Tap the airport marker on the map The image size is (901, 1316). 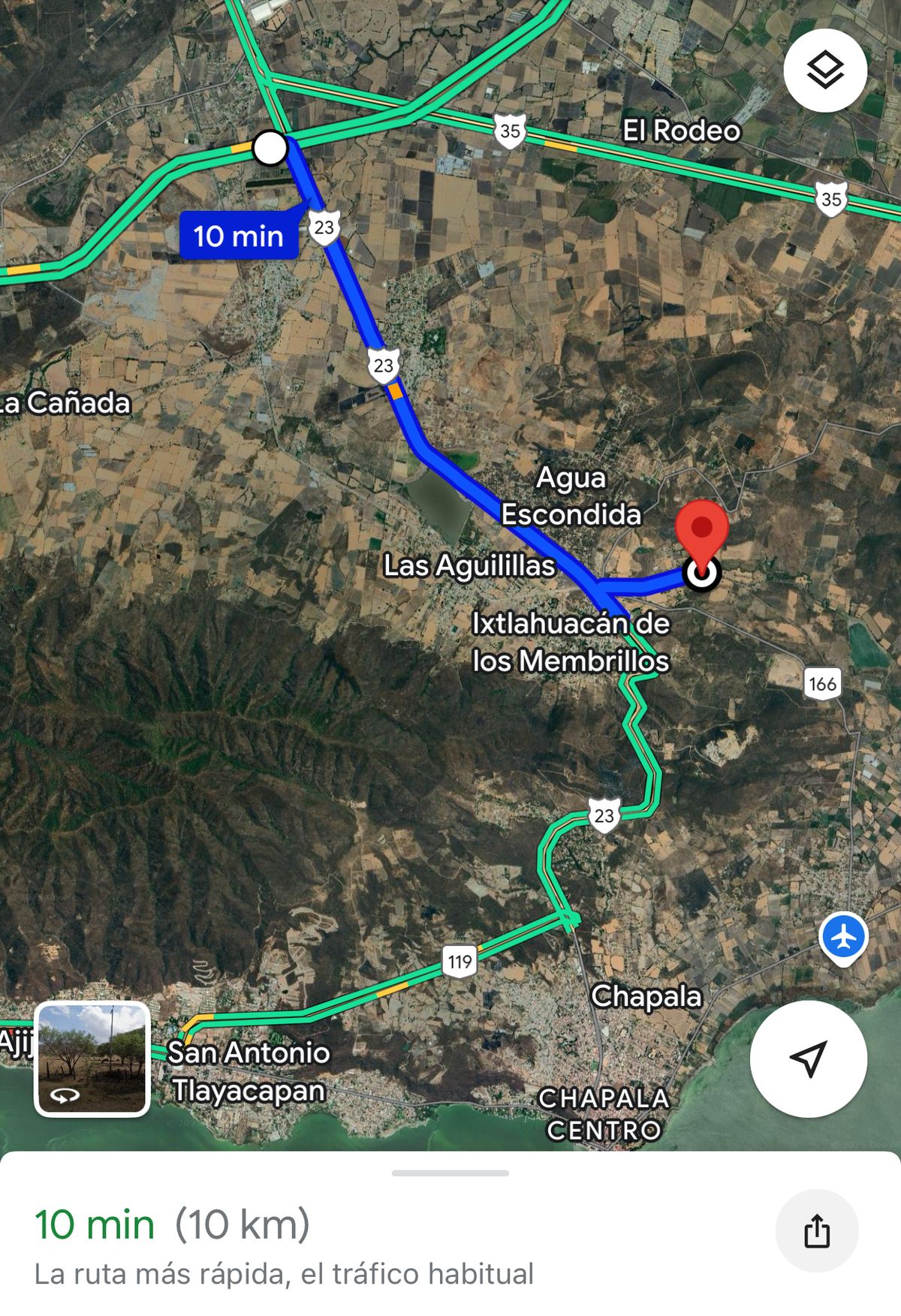[844, 938]
